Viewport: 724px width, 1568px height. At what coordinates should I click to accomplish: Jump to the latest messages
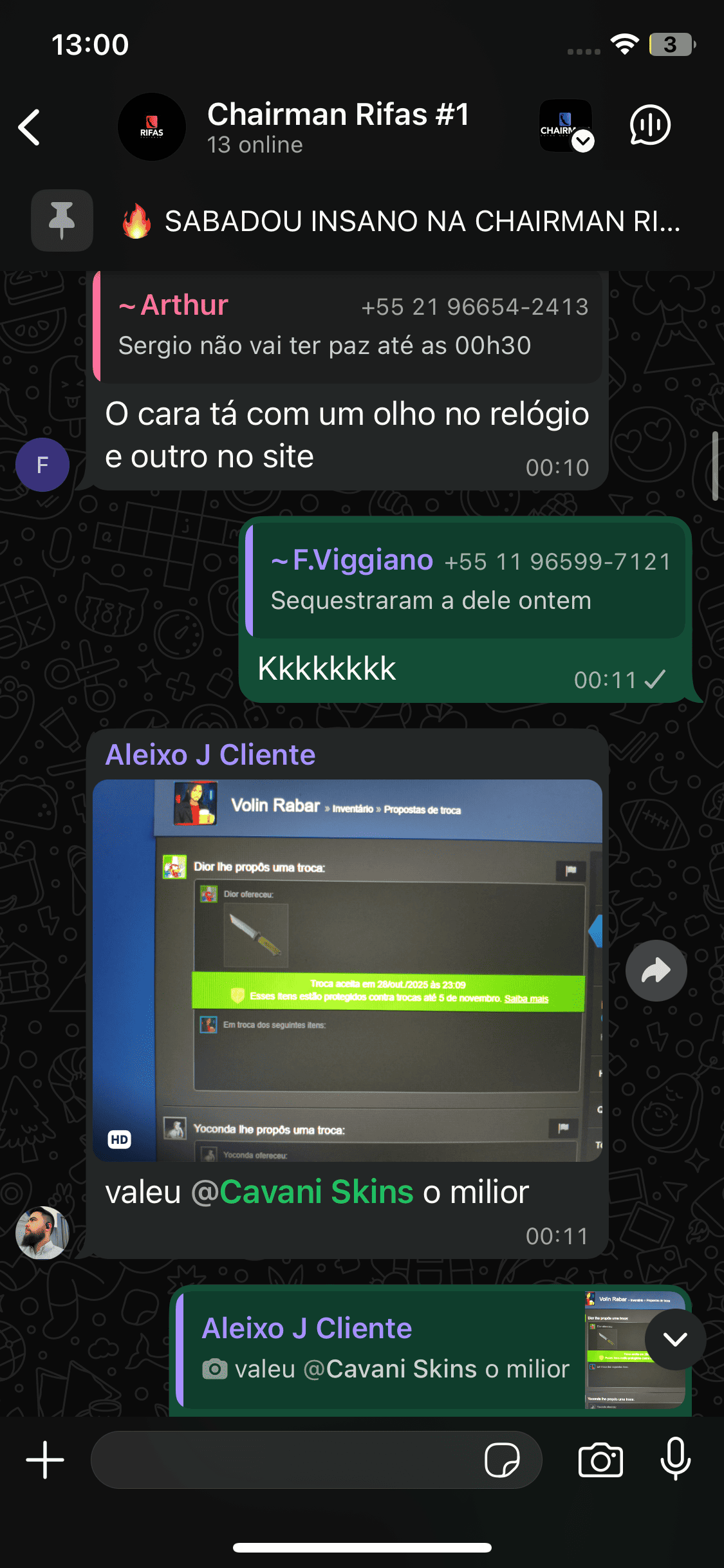point(674,1339)
